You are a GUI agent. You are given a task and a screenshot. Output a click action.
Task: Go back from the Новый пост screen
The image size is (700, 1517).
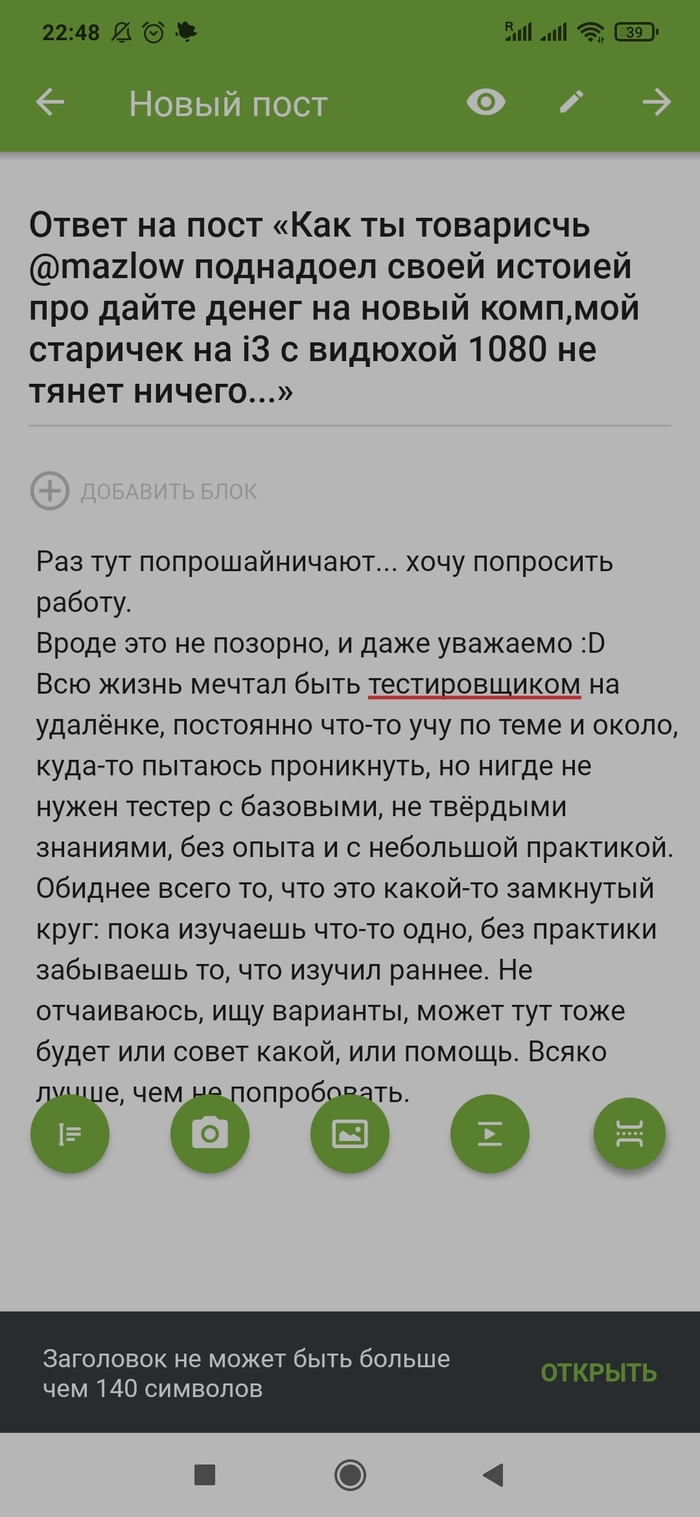50,103
